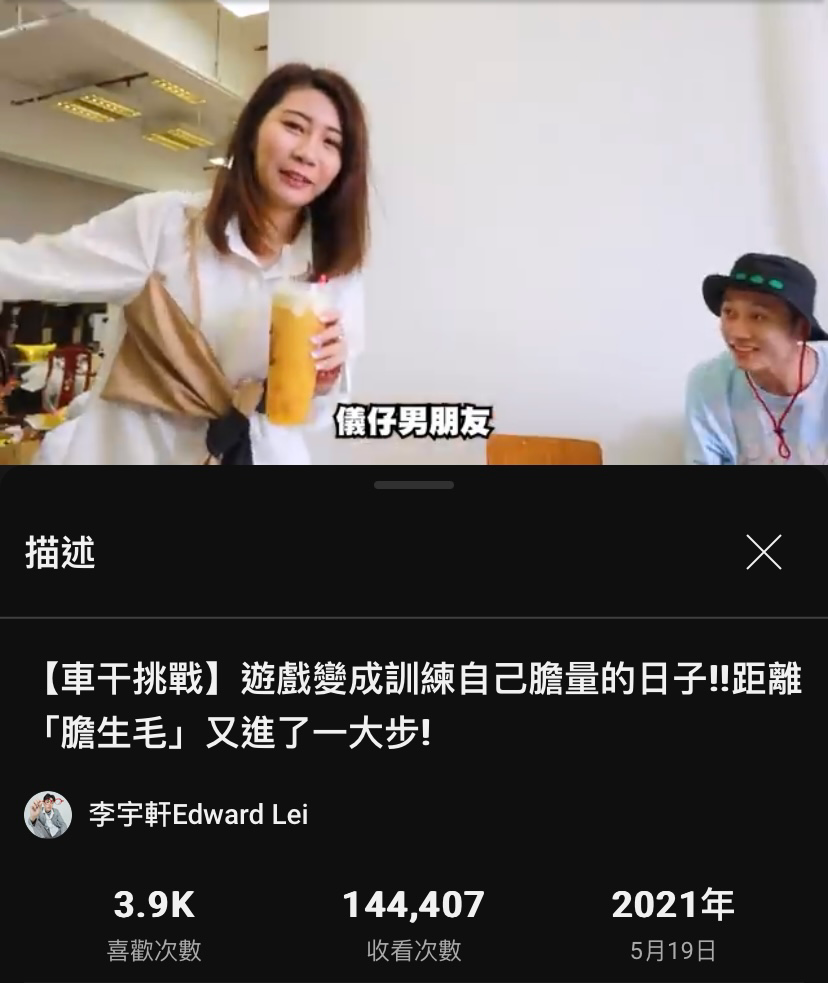Screen dimensions: 828x983
Task: Tap the drag handle to collapse the panel
Action: [x=413, y=484]
